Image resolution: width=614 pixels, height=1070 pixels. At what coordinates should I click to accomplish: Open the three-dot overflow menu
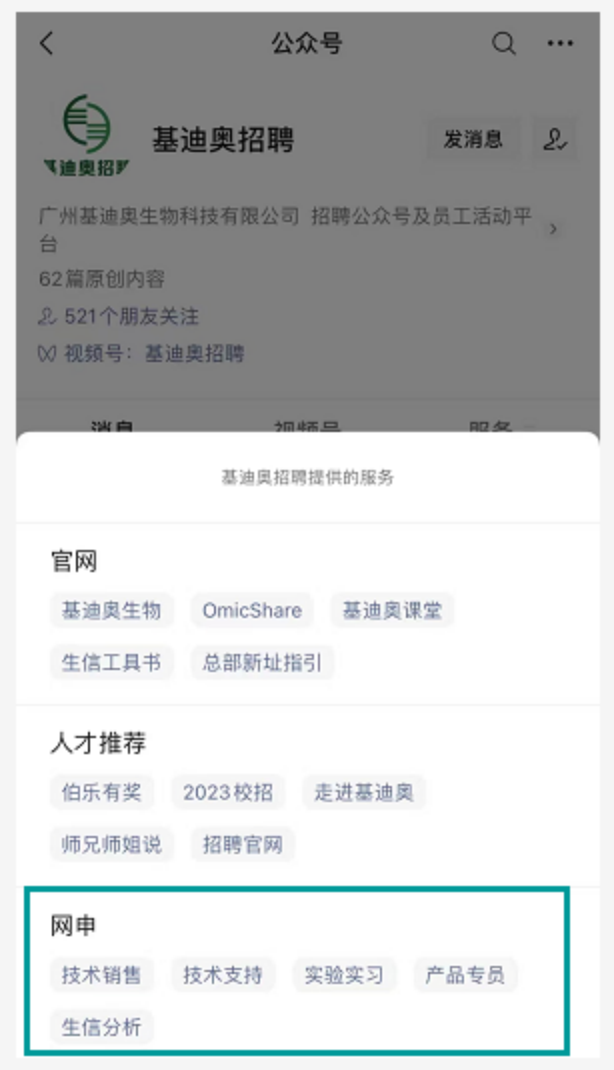(560, 43)
